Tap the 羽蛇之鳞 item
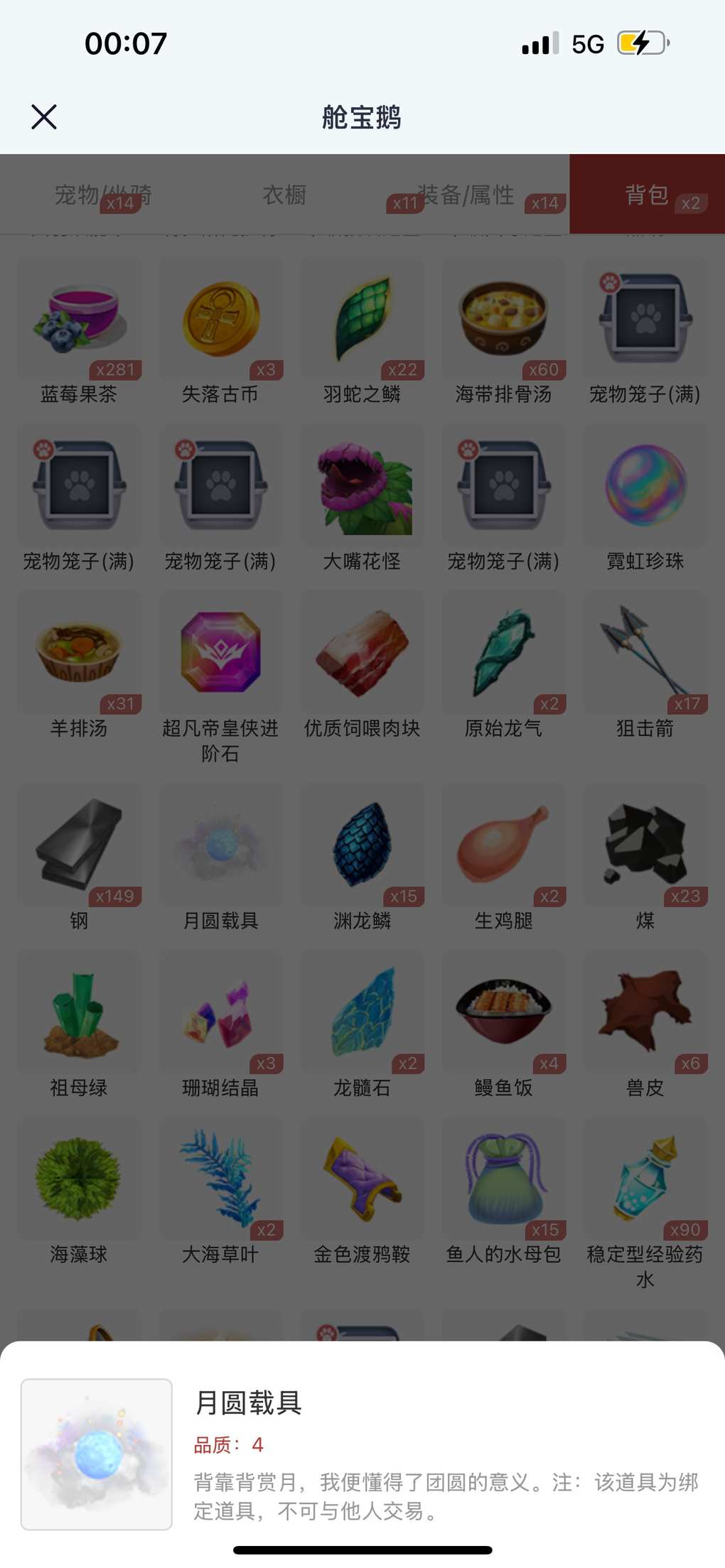Screen dimensions: 725x1568 (x=362, y=320)
